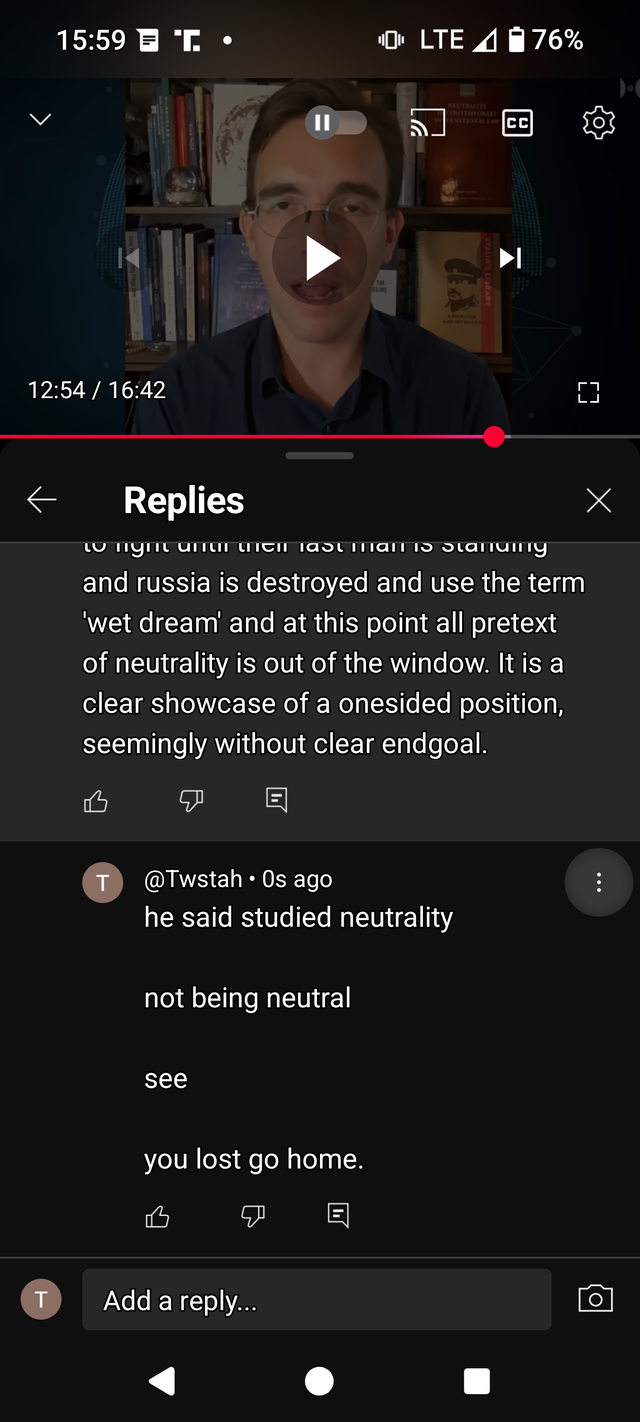Screen dimensions: 640x1422
Task: Enter fullscreen mode
Action: (588, 392)
